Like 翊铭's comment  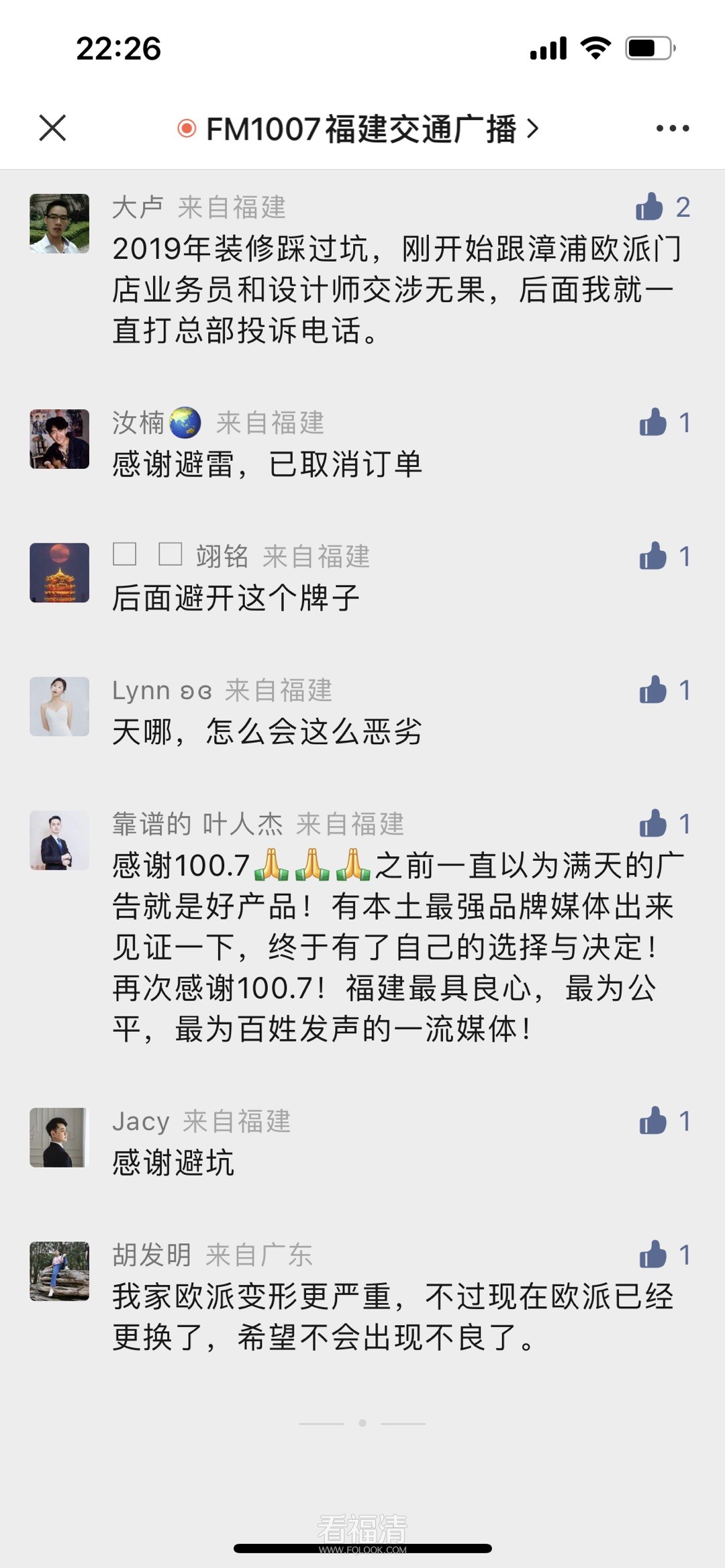click(x=652, y=556)
